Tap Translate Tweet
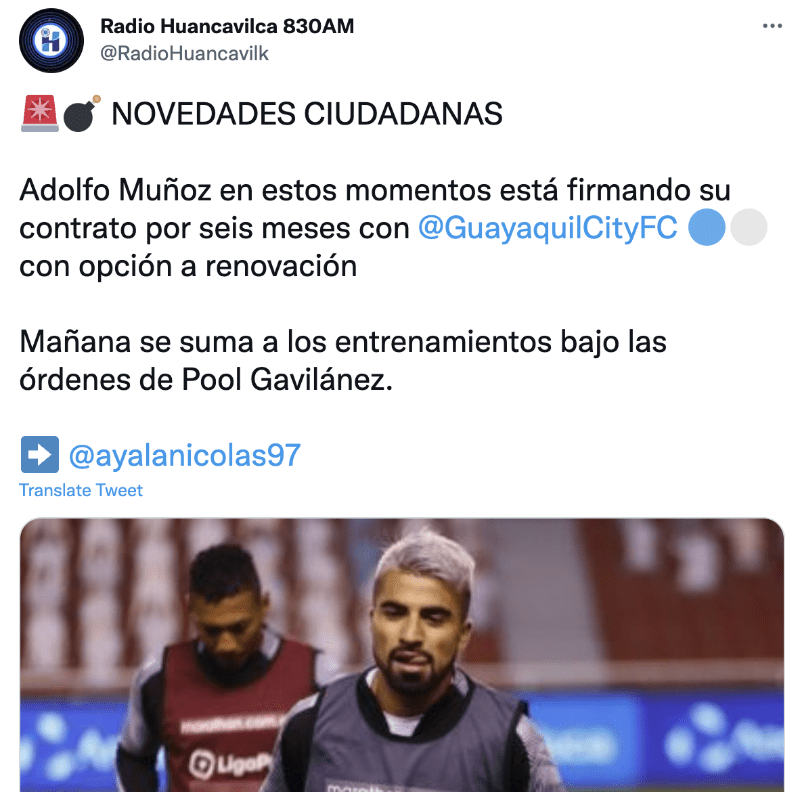Image resolution: width=800 pixels, height=792 pixels. (81, 490)
